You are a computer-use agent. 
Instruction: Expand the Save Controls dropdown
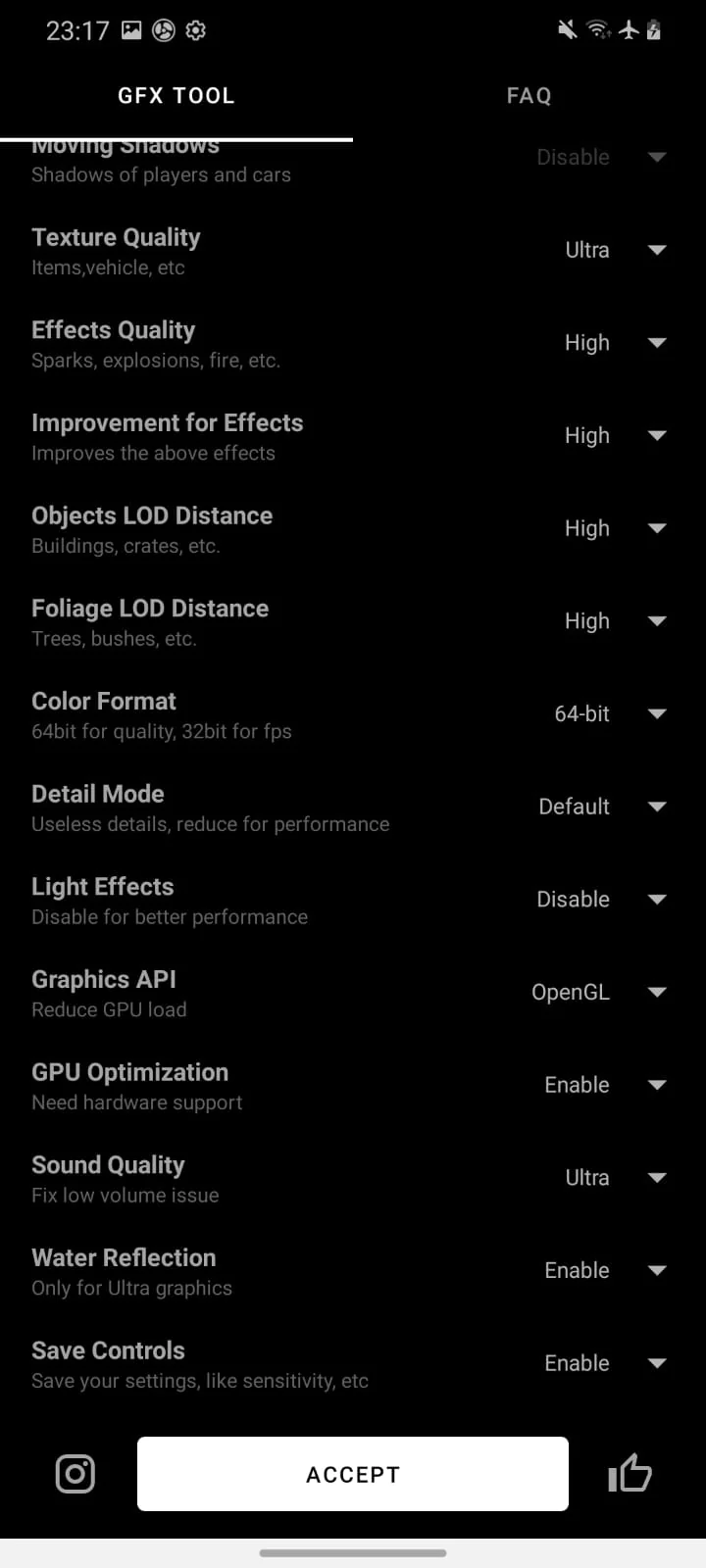pos(656,1362)
